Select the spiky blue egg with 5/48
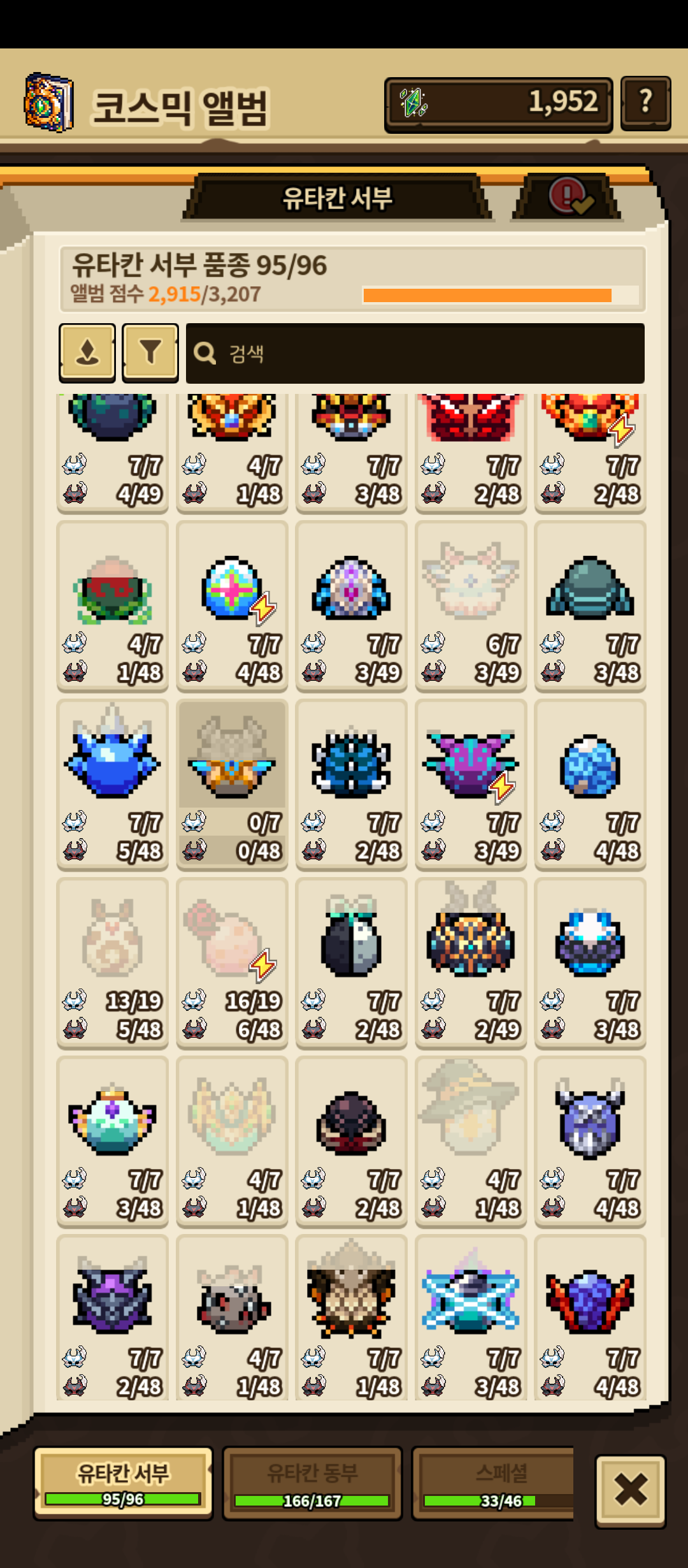This screenshot has height=1568, width=688. [113, 784]
